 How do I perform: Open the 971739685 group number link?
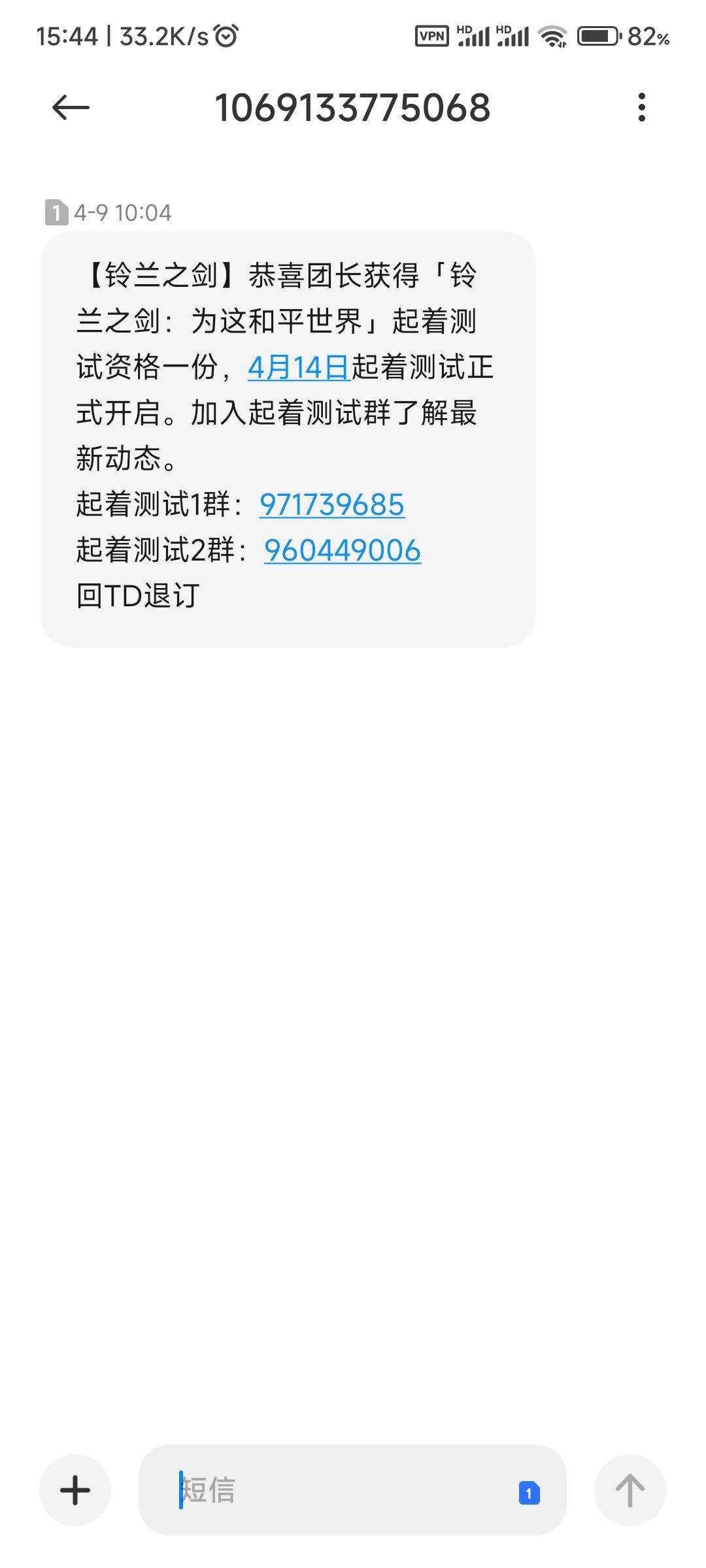[x=332, y=504]
